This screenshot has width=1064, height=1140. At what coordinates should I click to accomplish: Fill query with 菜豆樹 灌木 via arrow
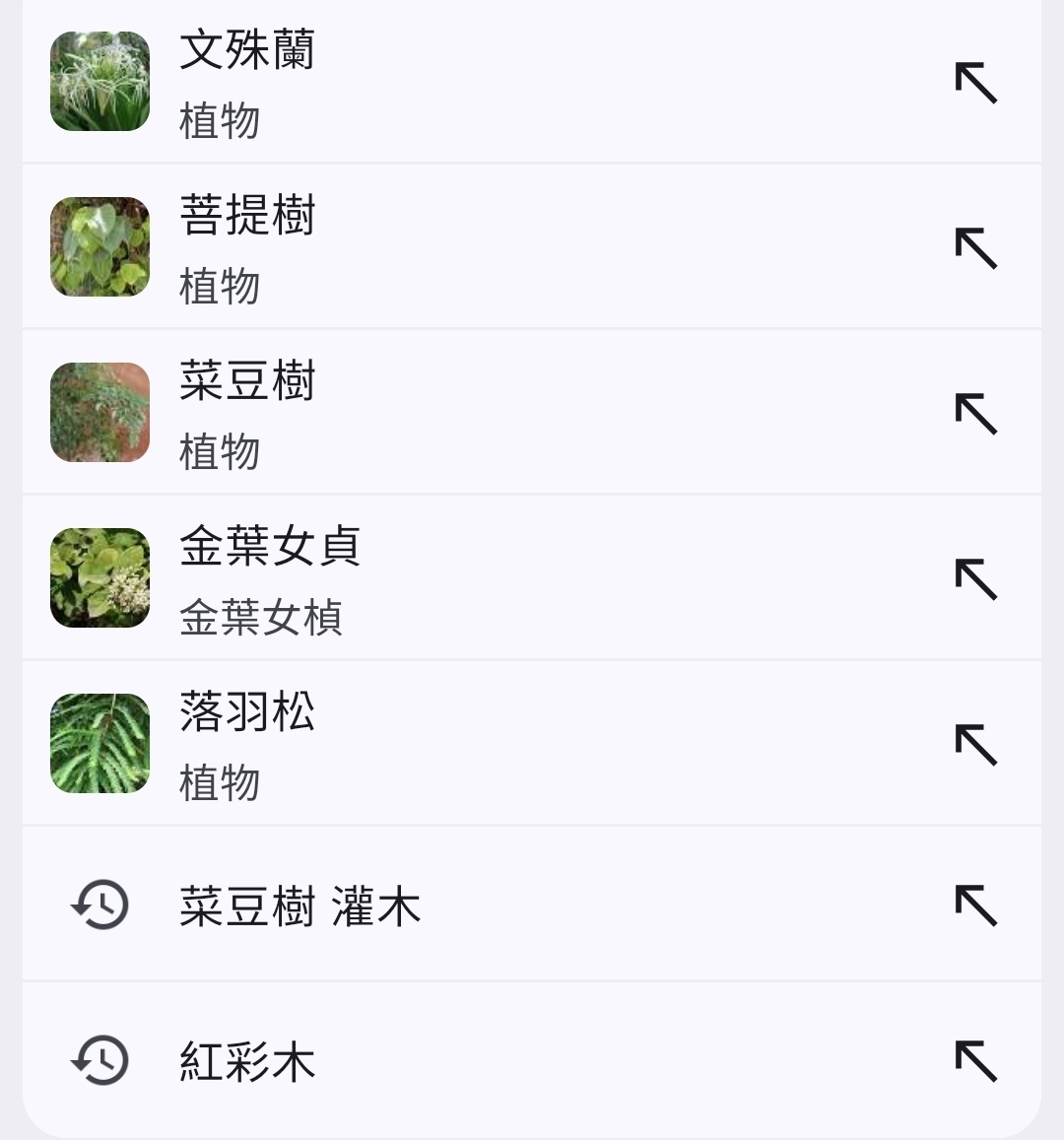tap(976, 906)
